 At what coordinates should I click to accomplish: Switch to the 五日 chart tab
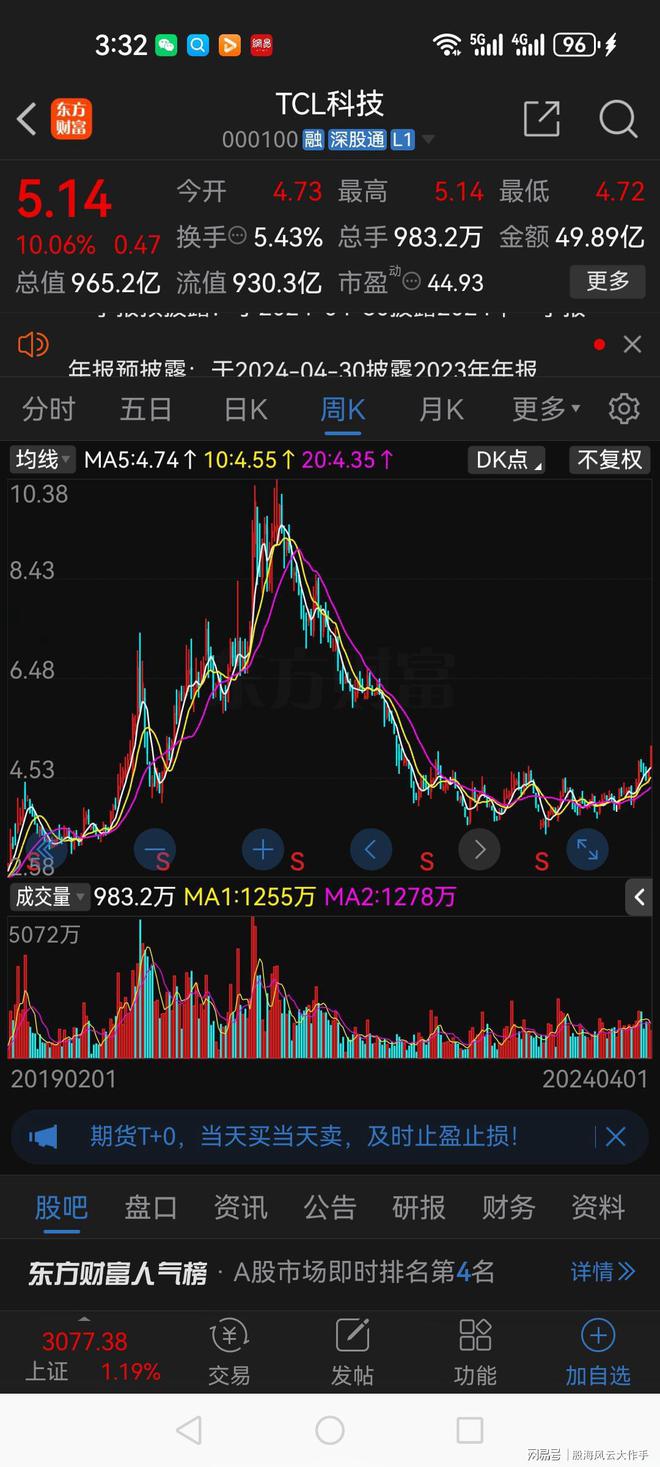point(146,409)
